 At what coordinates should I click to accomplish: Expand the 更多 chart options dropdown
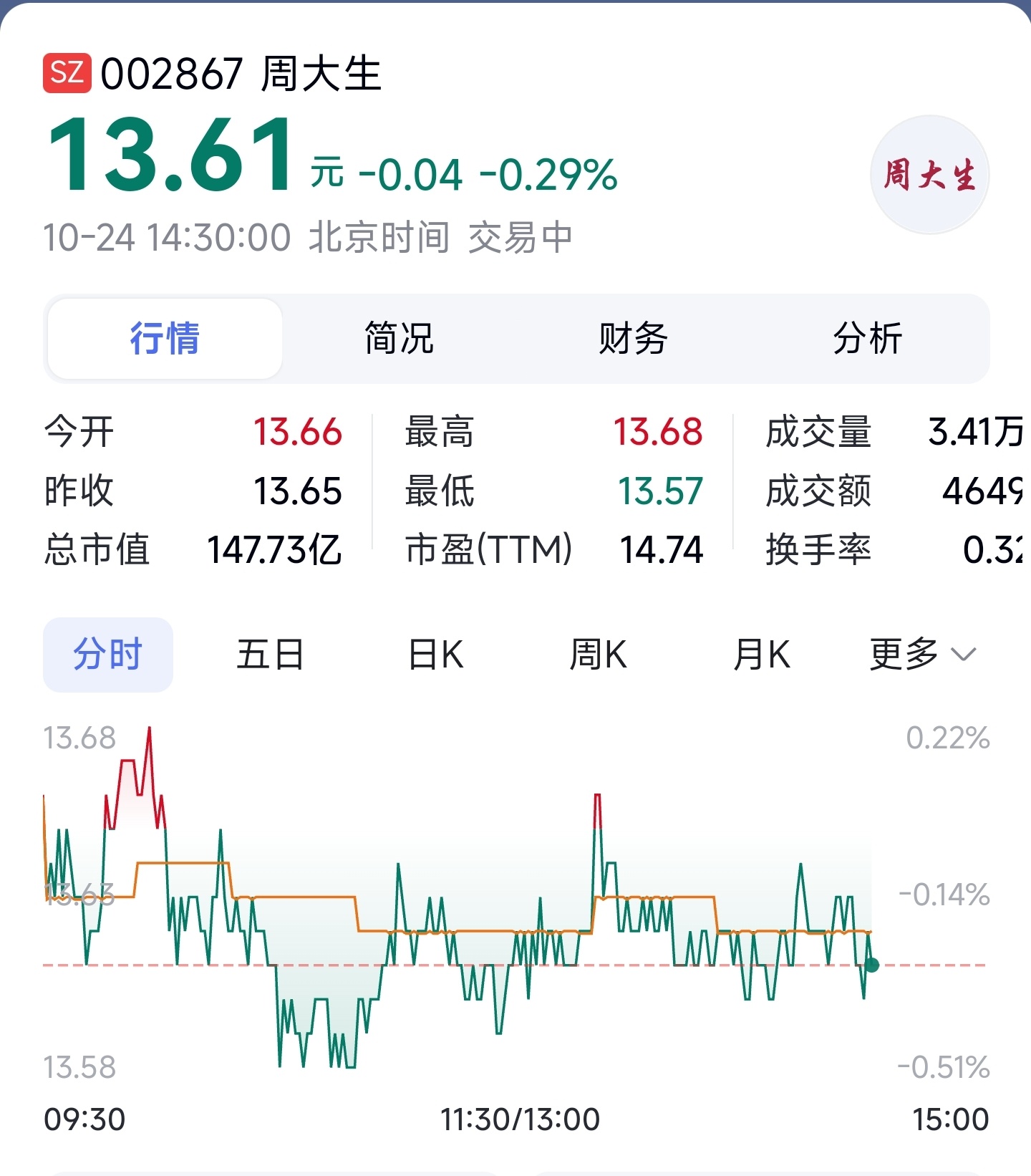923,655
